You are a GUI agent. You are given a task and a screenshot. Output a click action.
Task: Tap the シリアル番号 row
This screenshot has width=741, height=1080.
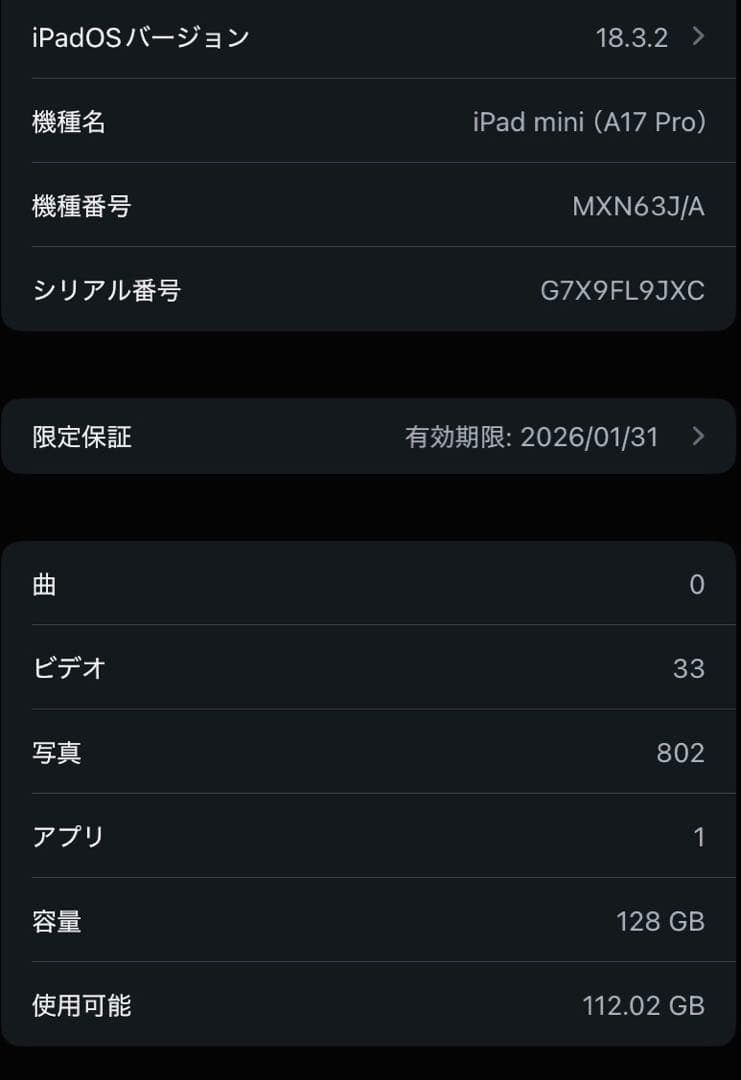click(370, 291)
